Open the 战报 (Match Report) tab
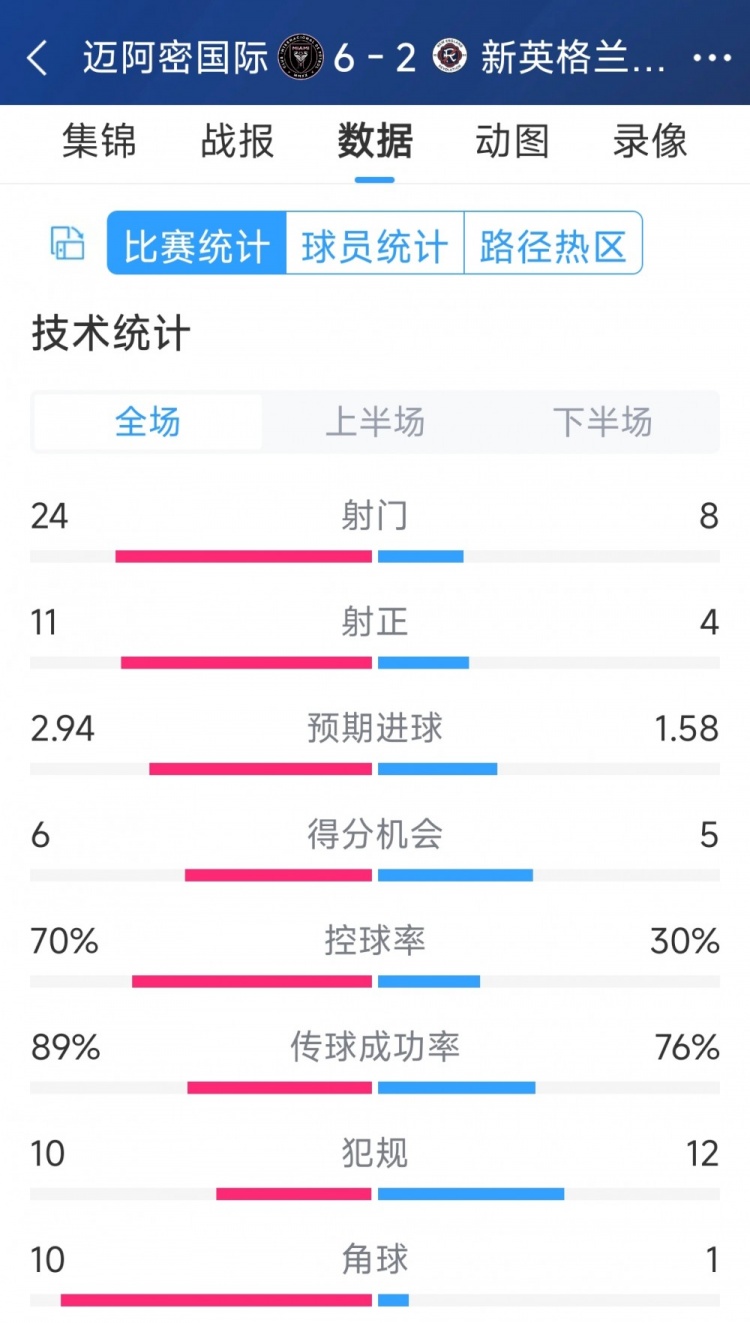The width and height of the screenshot is (750, 1323). pyautogui.click(x=236, y=143)
